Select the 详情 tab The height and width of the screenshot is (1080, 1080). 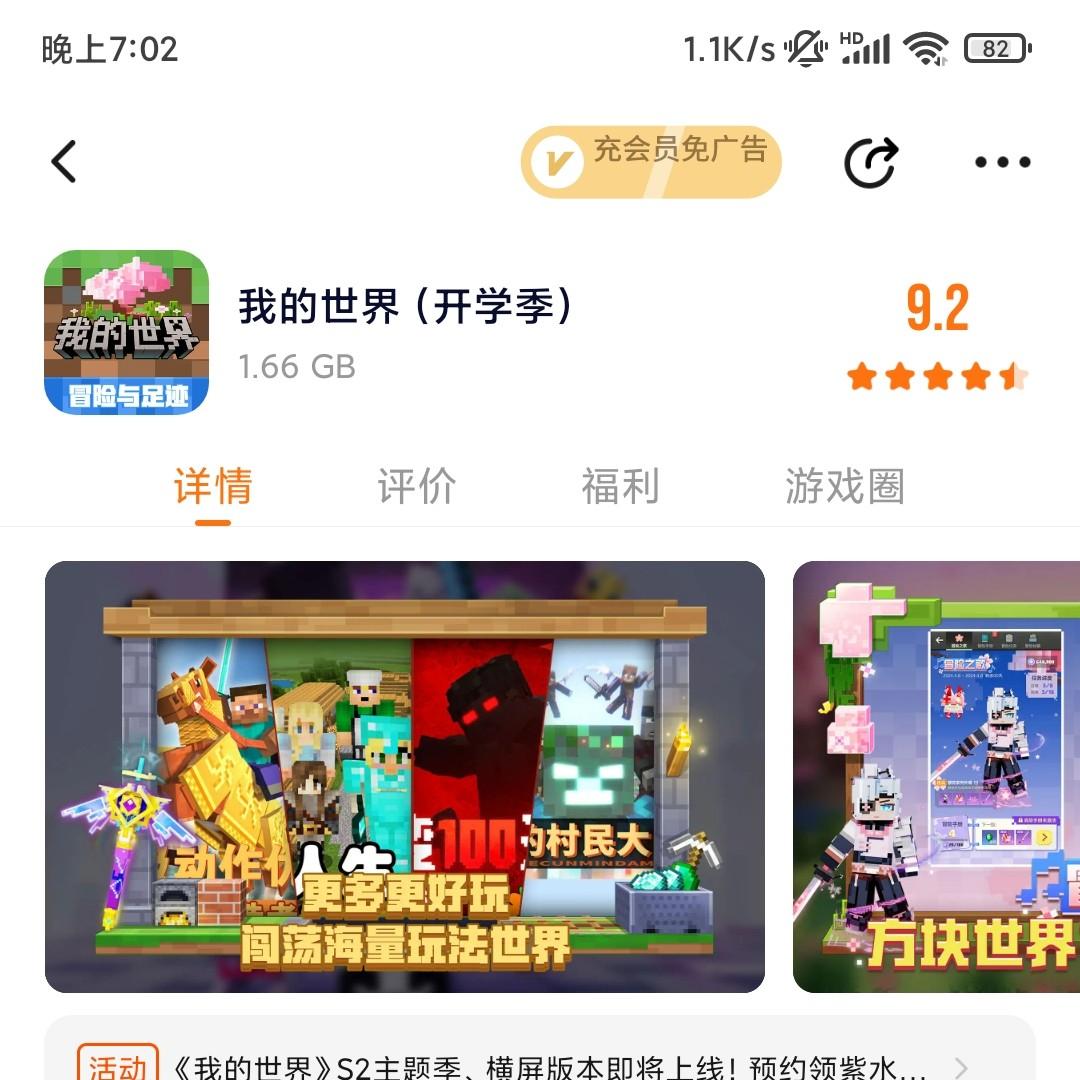(213, 487)
